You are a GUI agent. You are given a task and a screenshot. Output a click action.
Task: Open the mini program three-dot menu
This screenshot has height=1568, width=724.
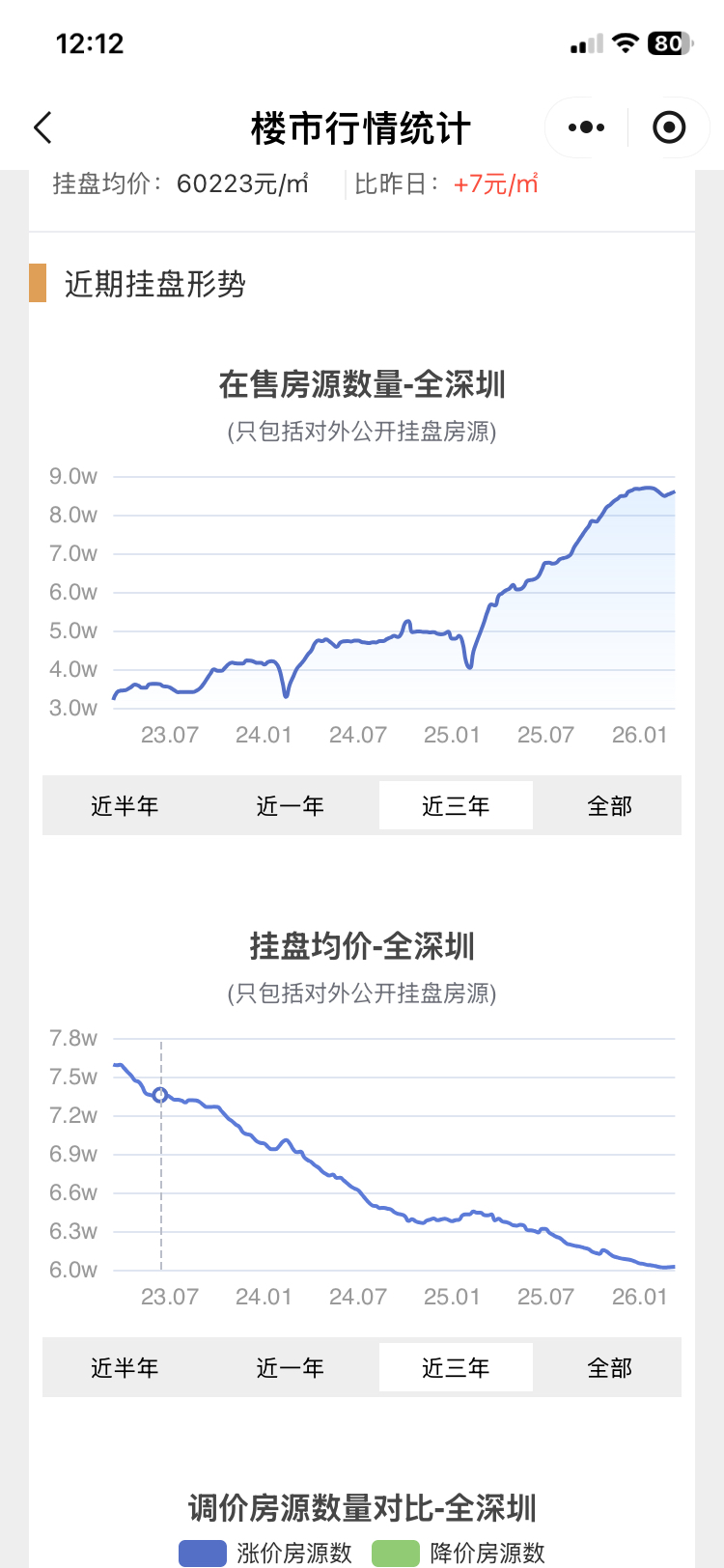pyautogui.click(x=586, y=127)
